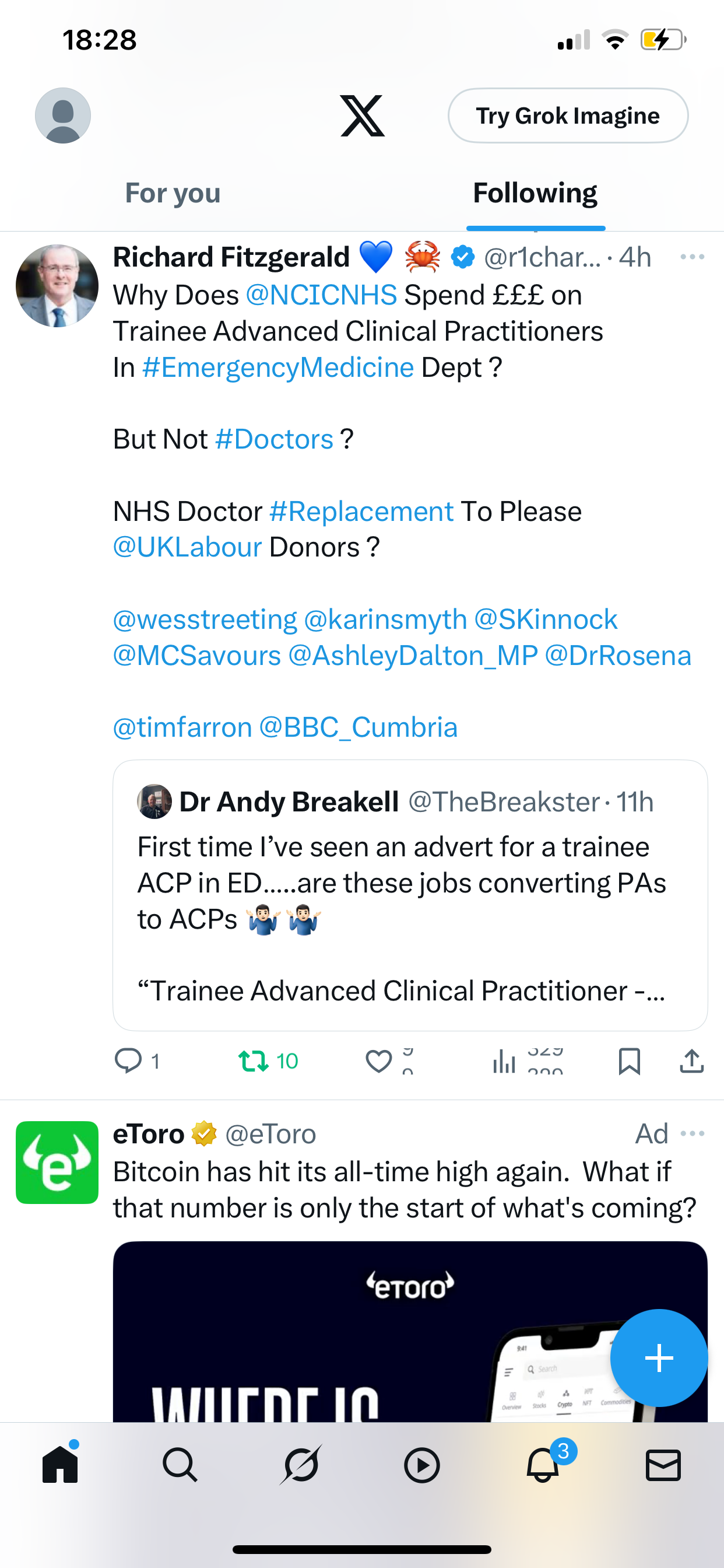Like Richard Fitzgerald's post
This screenshot has width=724, height=1568.
[378, 1061]
